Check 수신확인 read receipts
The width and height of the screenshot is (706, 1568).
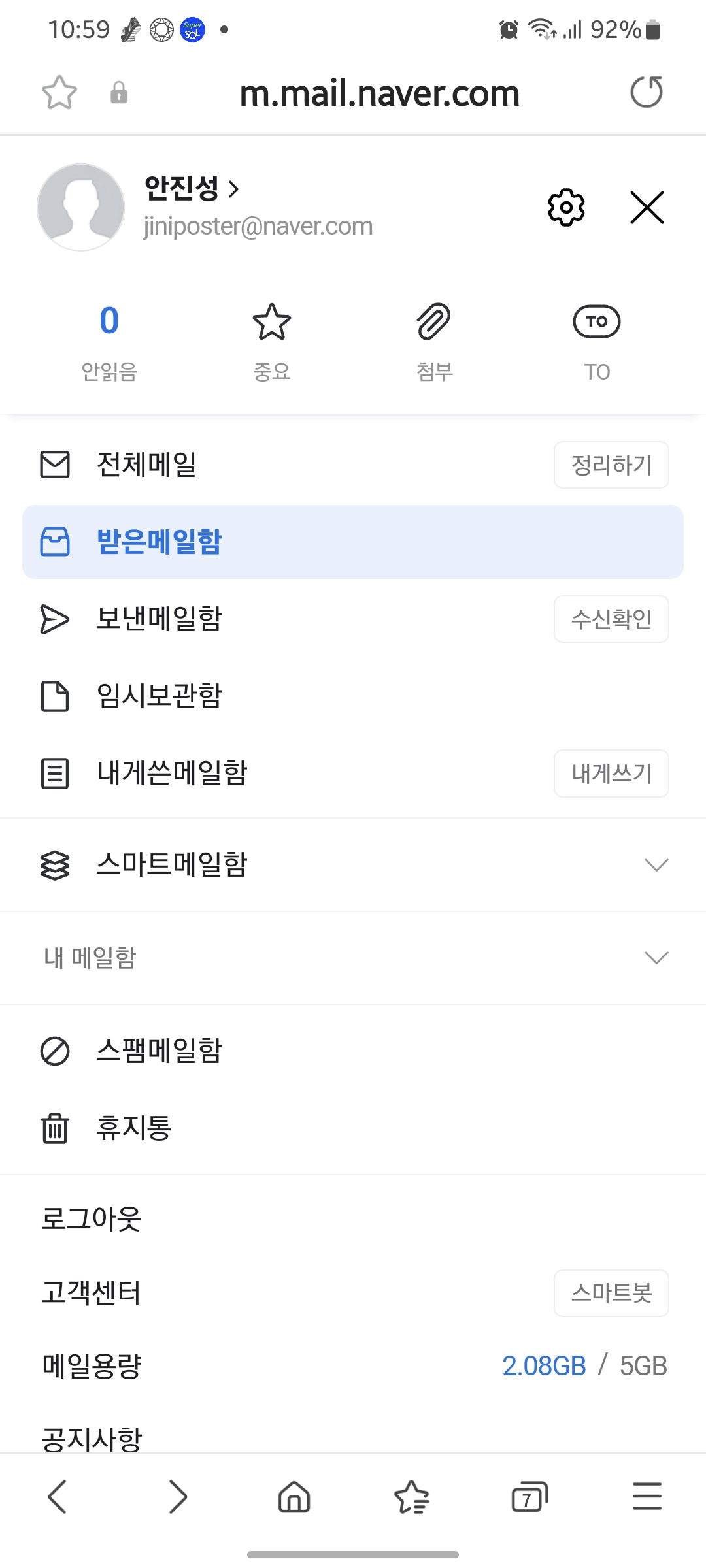pos(611,619)
